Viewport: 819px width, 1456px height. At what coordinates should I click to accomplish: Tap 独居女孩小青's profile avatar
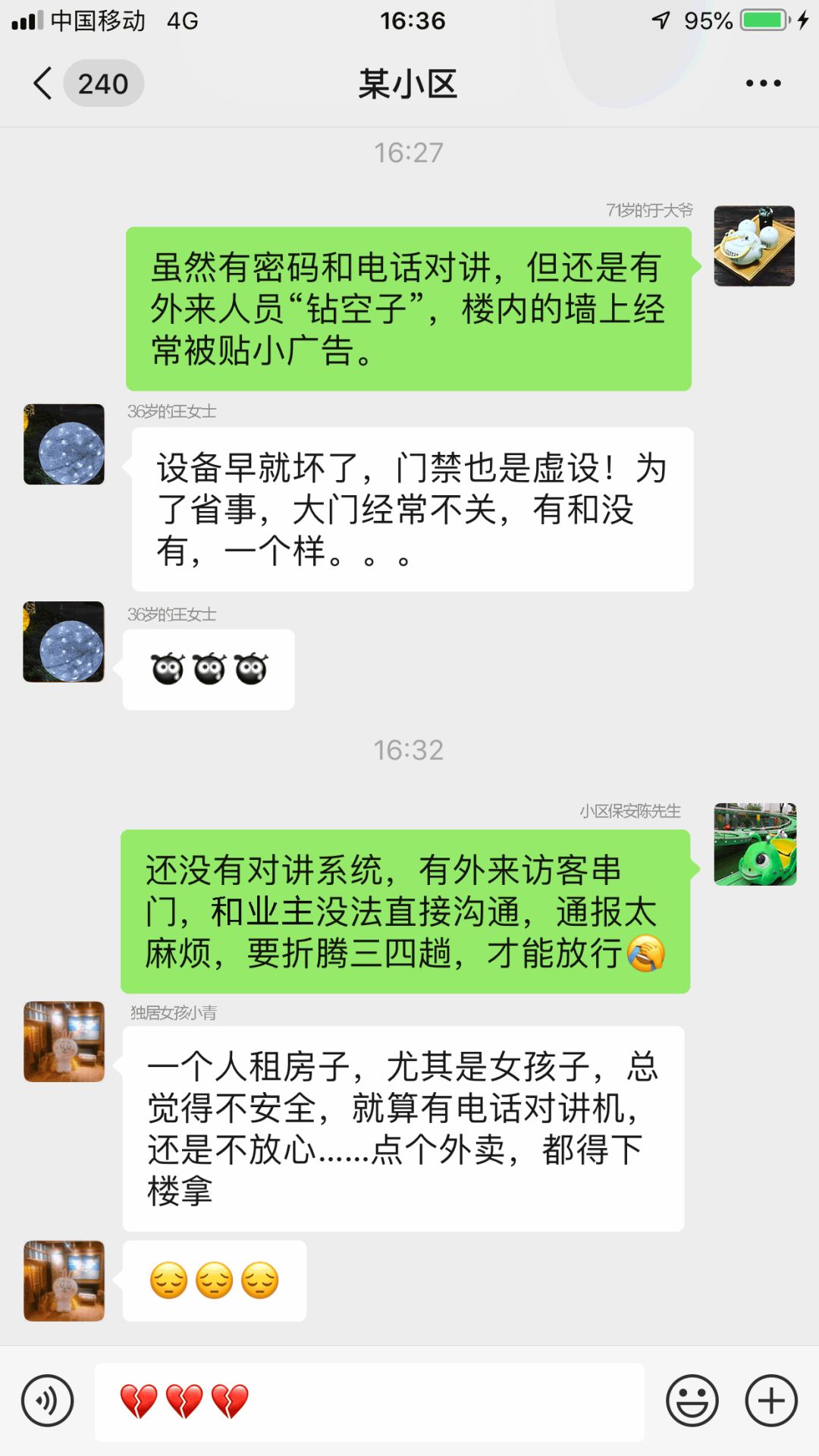click(63, 1043)
